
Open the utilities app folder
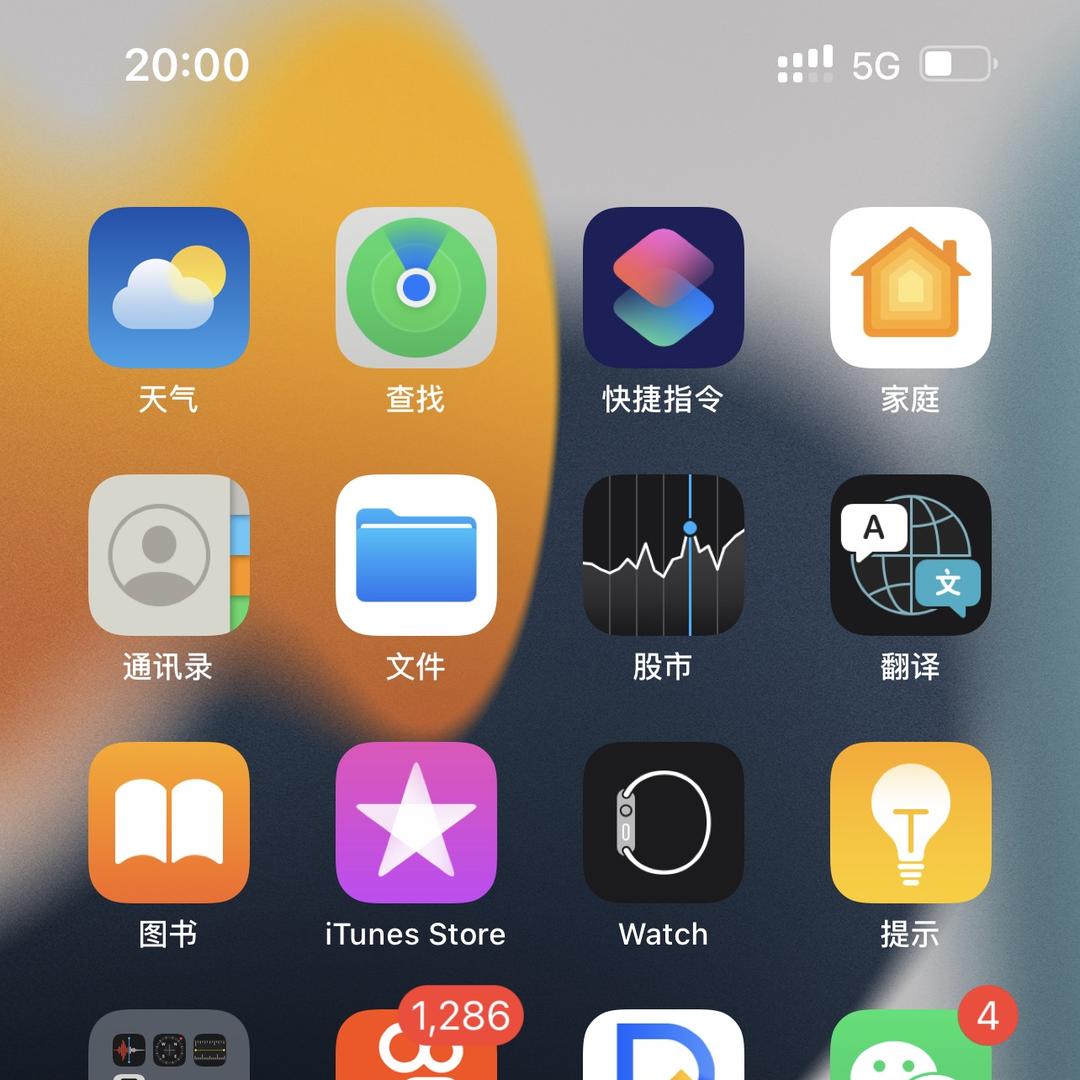tap(168, 1050)
